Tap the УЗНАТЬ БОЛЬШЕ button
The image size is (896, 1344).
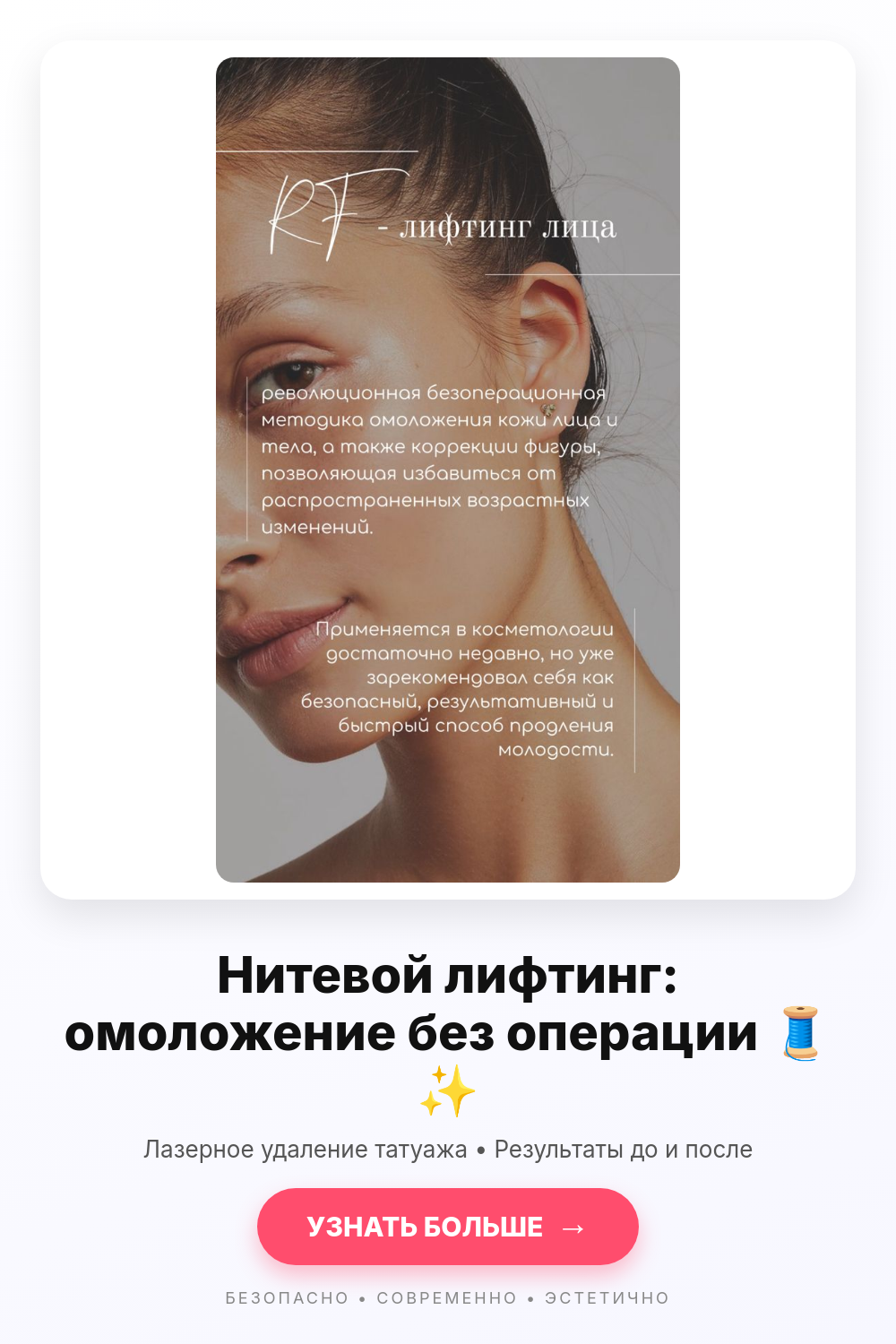point(448,1227)
